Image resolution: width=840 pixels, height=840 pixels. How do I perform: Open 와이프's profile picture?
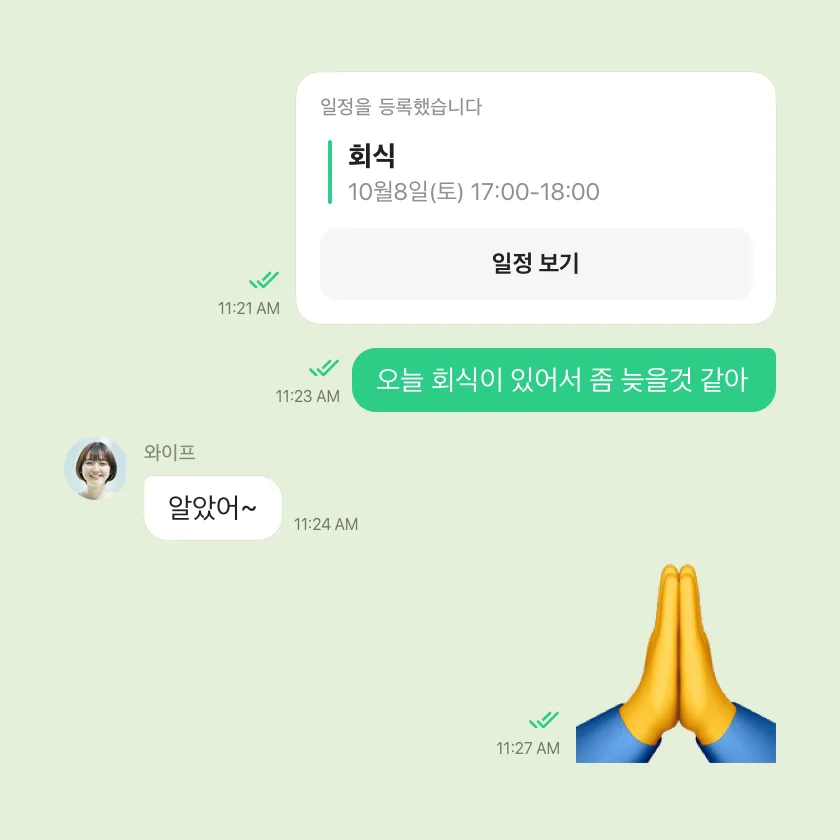[x=95, y=468]
